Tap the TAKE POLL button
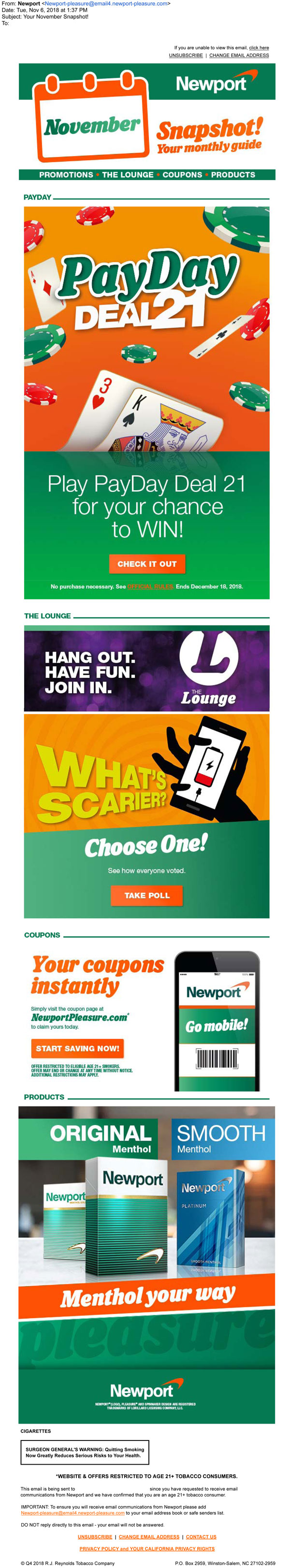 click(x=147, y=896)
